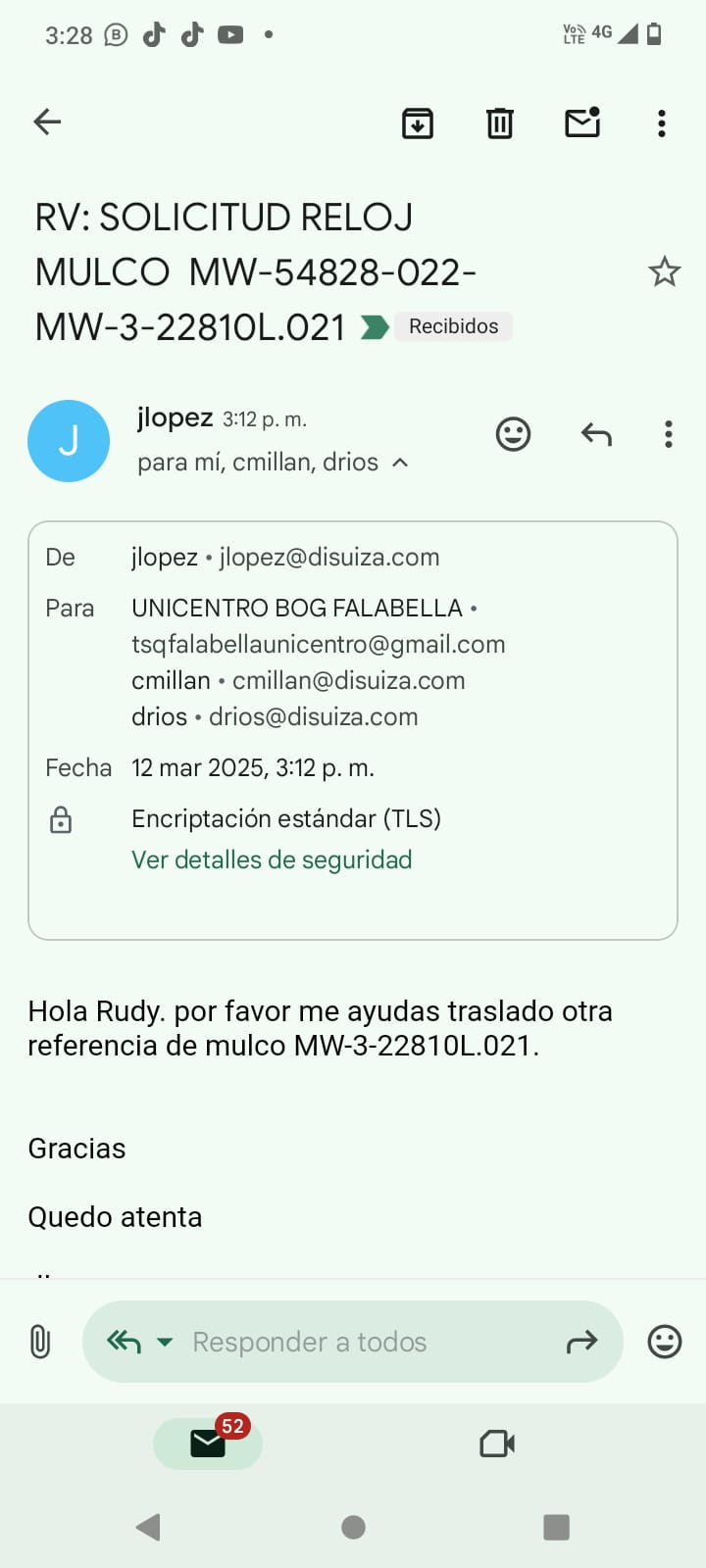
Task: Switch to the Meet video tab
Action: tap(497, 1444)
